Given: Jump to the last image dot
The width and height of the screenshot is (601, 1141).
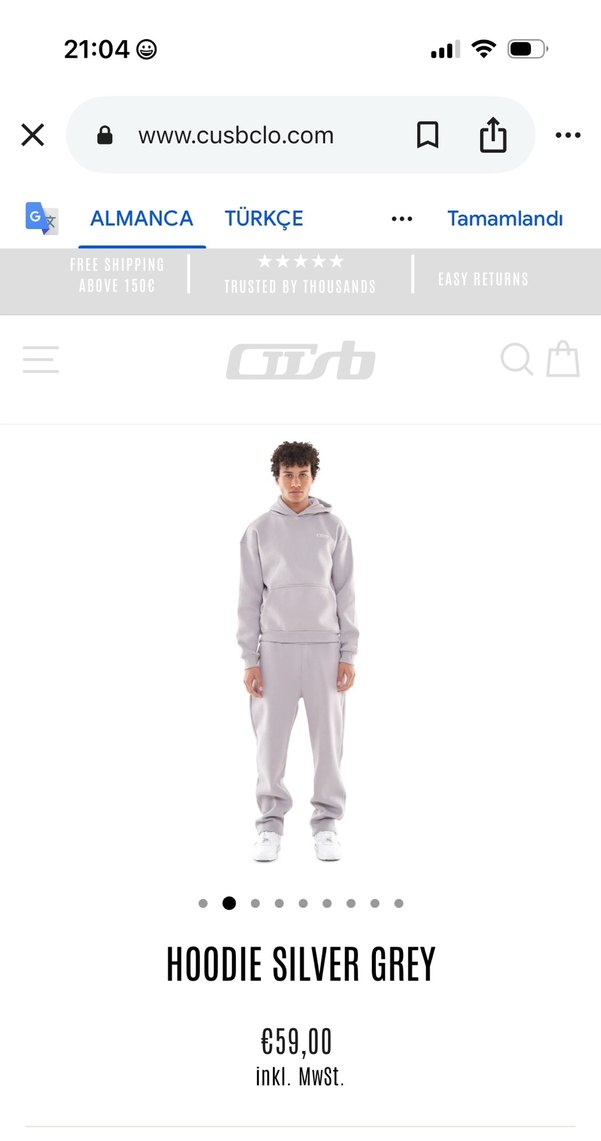Looking at the screenshot, I should 399,903.
